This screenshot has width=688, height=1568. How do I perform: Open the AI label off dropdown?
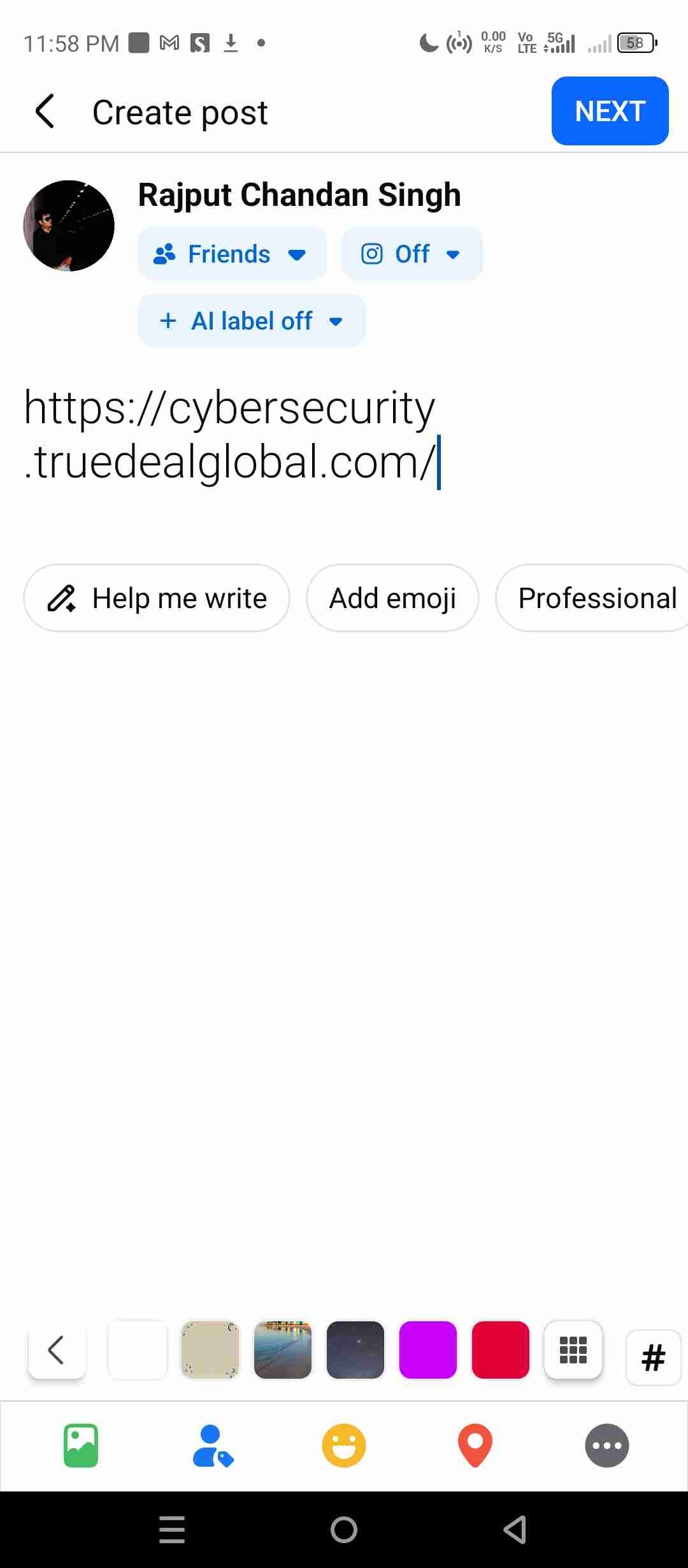251,321
